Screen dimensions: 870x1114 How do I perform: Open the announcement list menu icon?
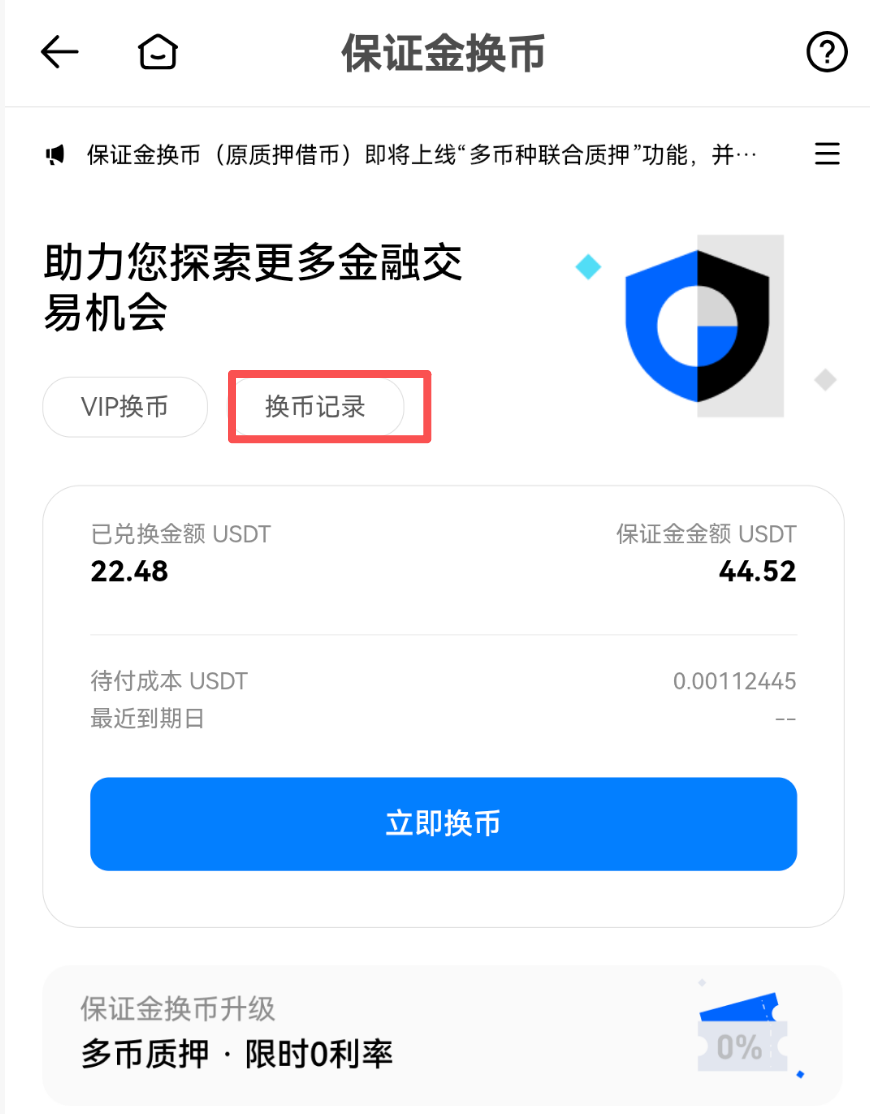point(827,154)
